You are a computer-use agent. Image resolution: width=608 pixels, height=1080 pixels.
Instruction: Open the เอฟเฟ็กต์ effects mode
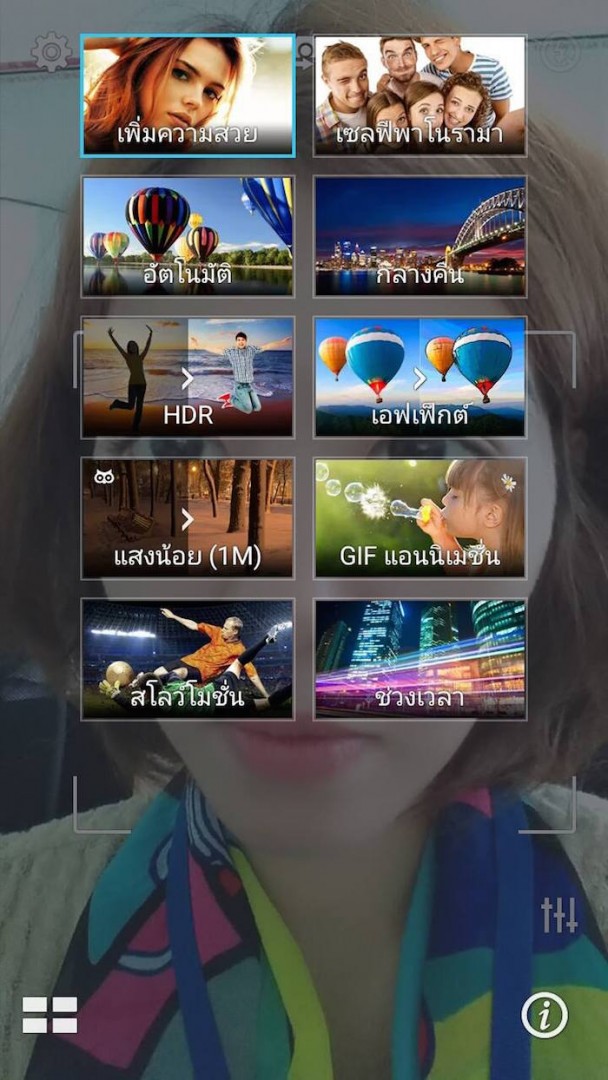point(420,378)
